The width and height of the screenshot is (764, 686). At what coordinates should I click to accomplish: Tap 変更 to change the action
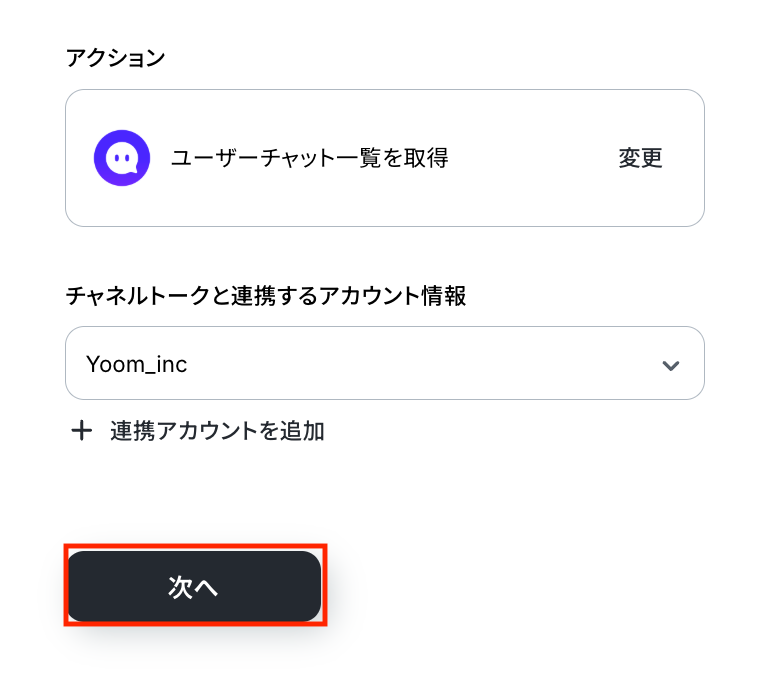click(x=640, y=158)
